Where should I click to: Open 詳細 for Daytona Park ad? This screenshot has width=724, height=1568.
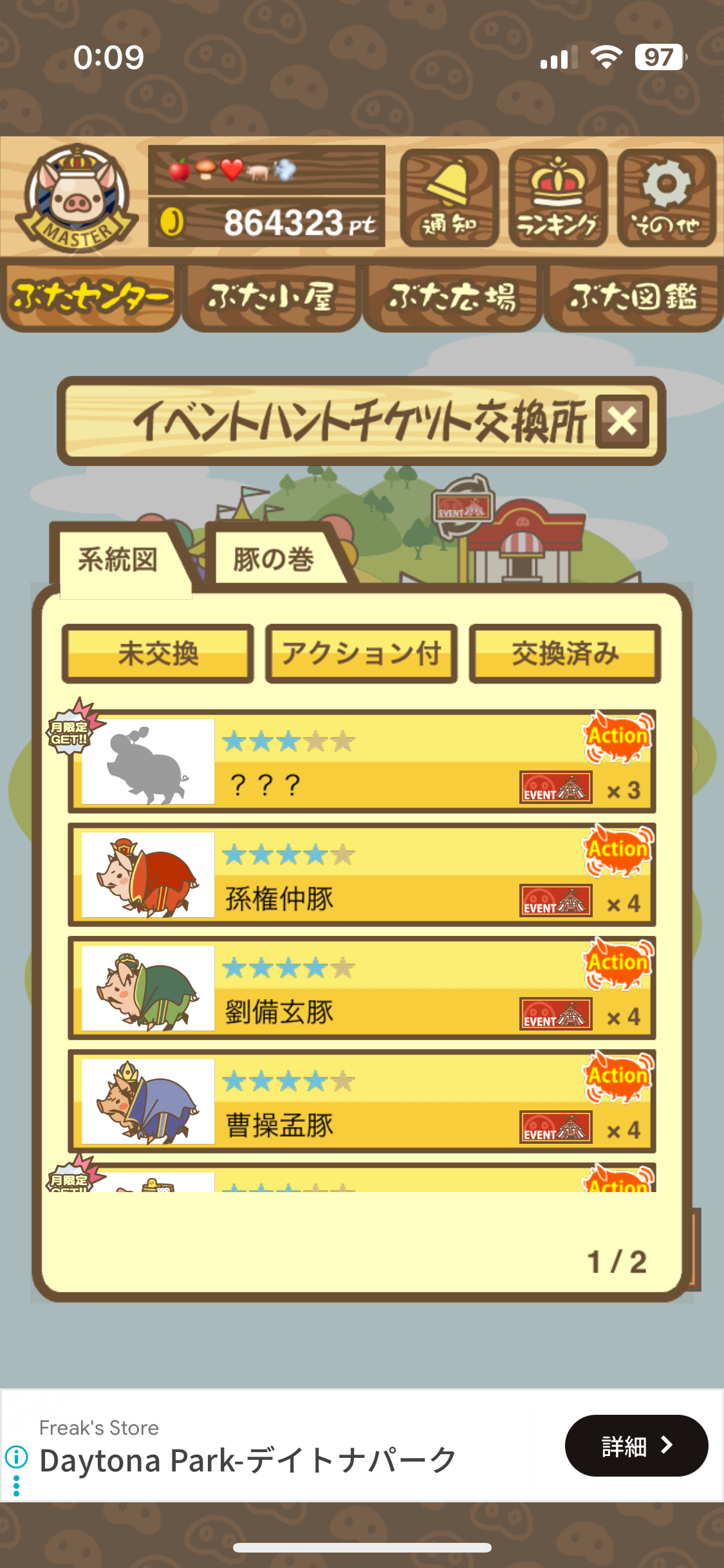(x=636, y=1446)
